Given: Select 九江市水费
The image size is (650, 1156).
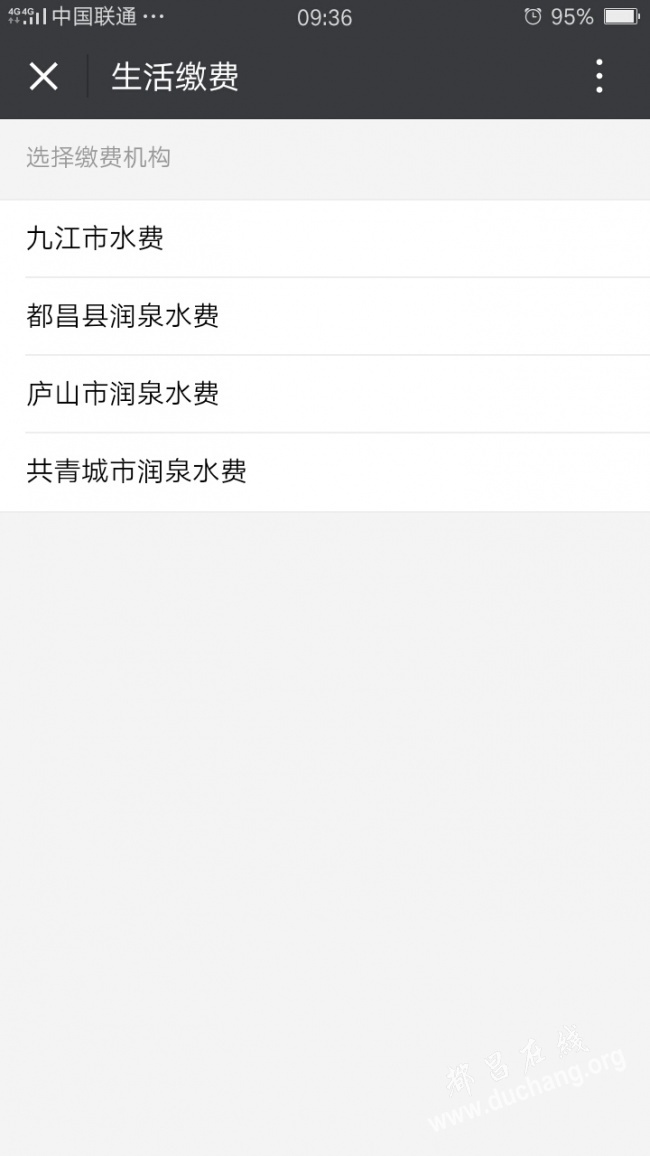Looking at the screenshot, I should click(325, 238).
